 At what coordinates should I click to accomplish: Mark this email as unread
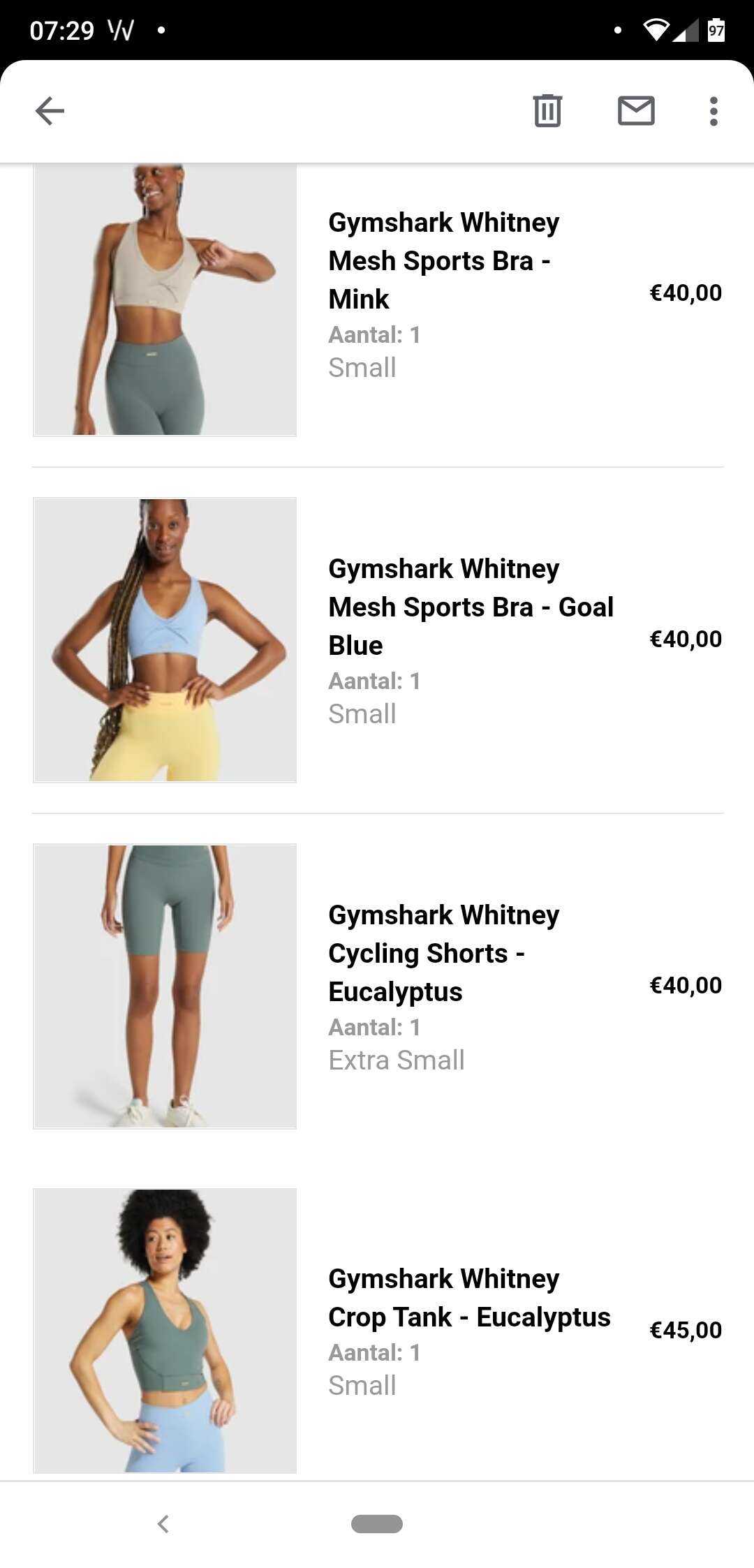(x=636, y=111)
